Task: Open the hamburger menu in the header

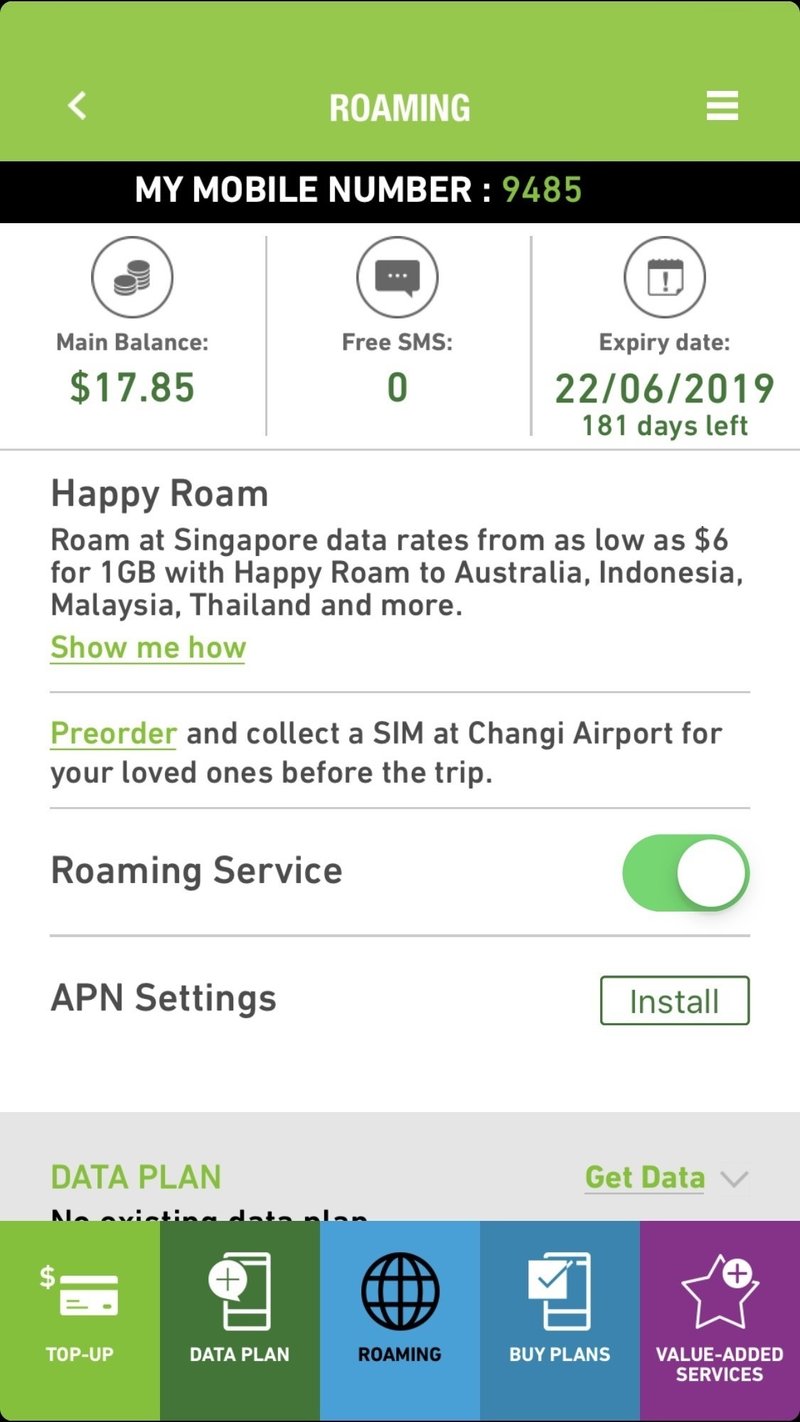Action: 722,105
